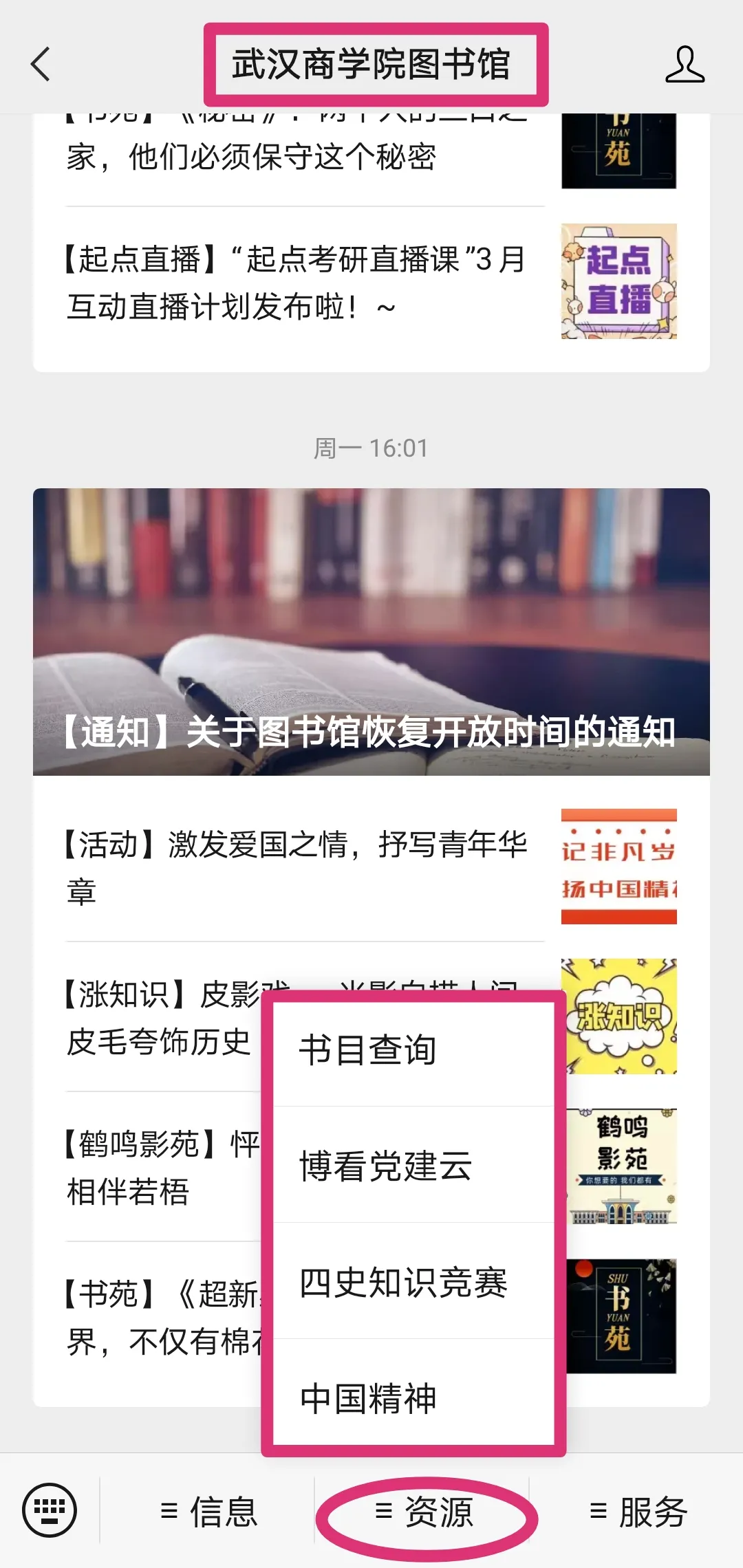Choose 四史知识竞赛 from the popup
The width and height of the screenshot is (743, 1568).
(x=413, y=1283)
